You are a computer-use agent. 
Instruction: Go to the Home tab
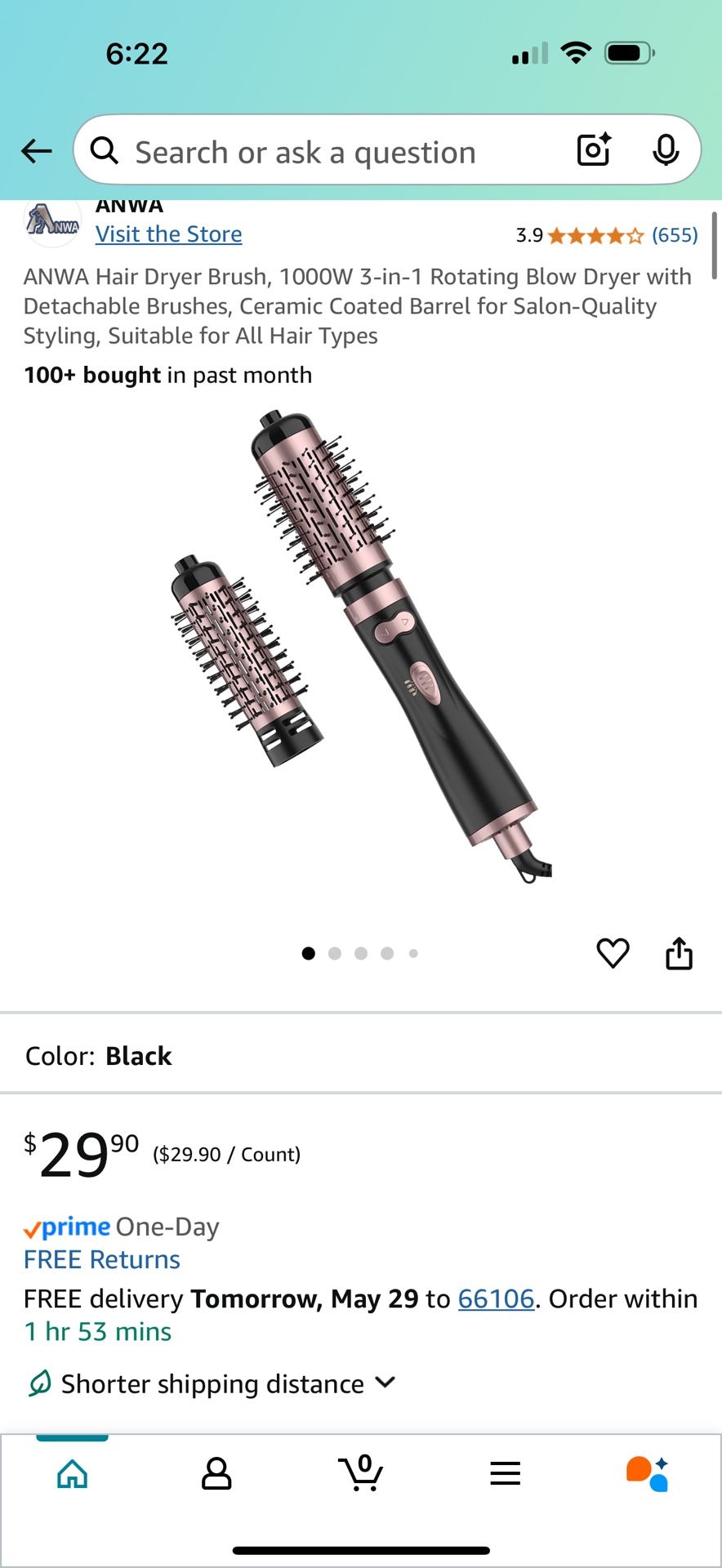click(x=73, y=1474)
